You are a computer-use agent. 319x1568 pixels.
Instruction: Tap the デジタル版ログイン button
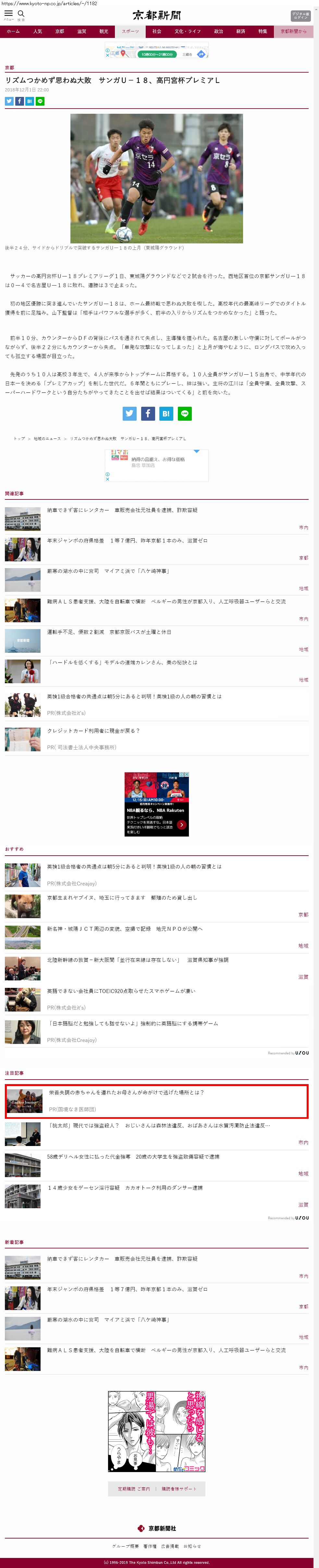300,15
